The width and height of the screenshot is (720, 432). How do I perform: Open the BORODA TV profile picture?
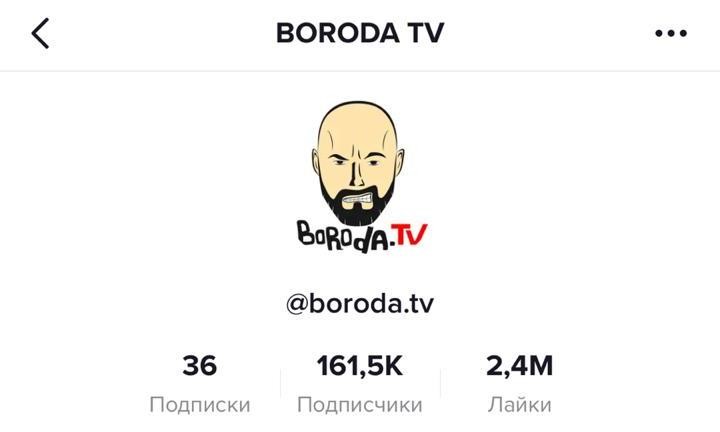(360, 180)
